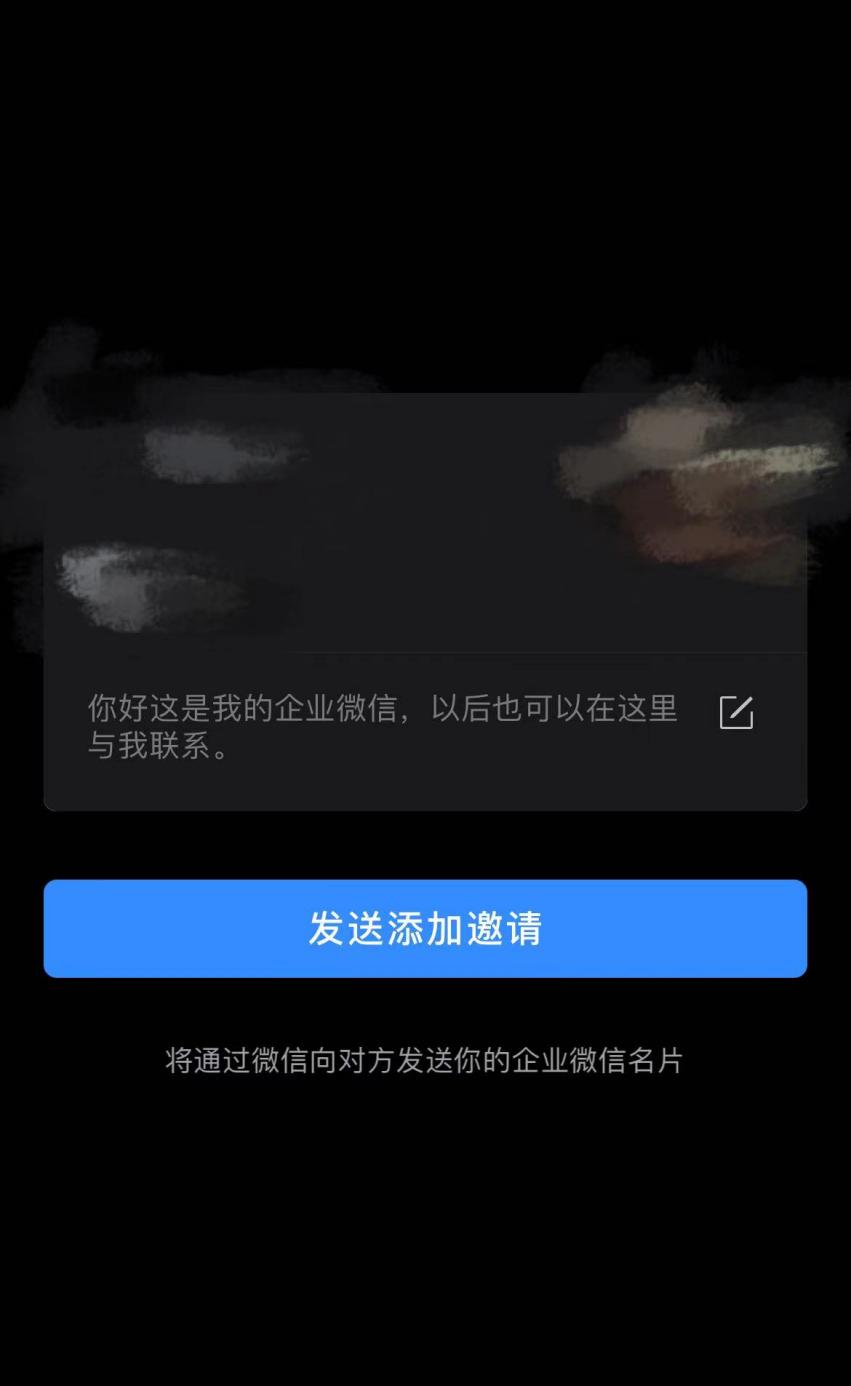Click the note 将通过微信向对方发送你的企业微信名片
The height and width of the screenshot is (1386, 851).
coord(425,1063)
